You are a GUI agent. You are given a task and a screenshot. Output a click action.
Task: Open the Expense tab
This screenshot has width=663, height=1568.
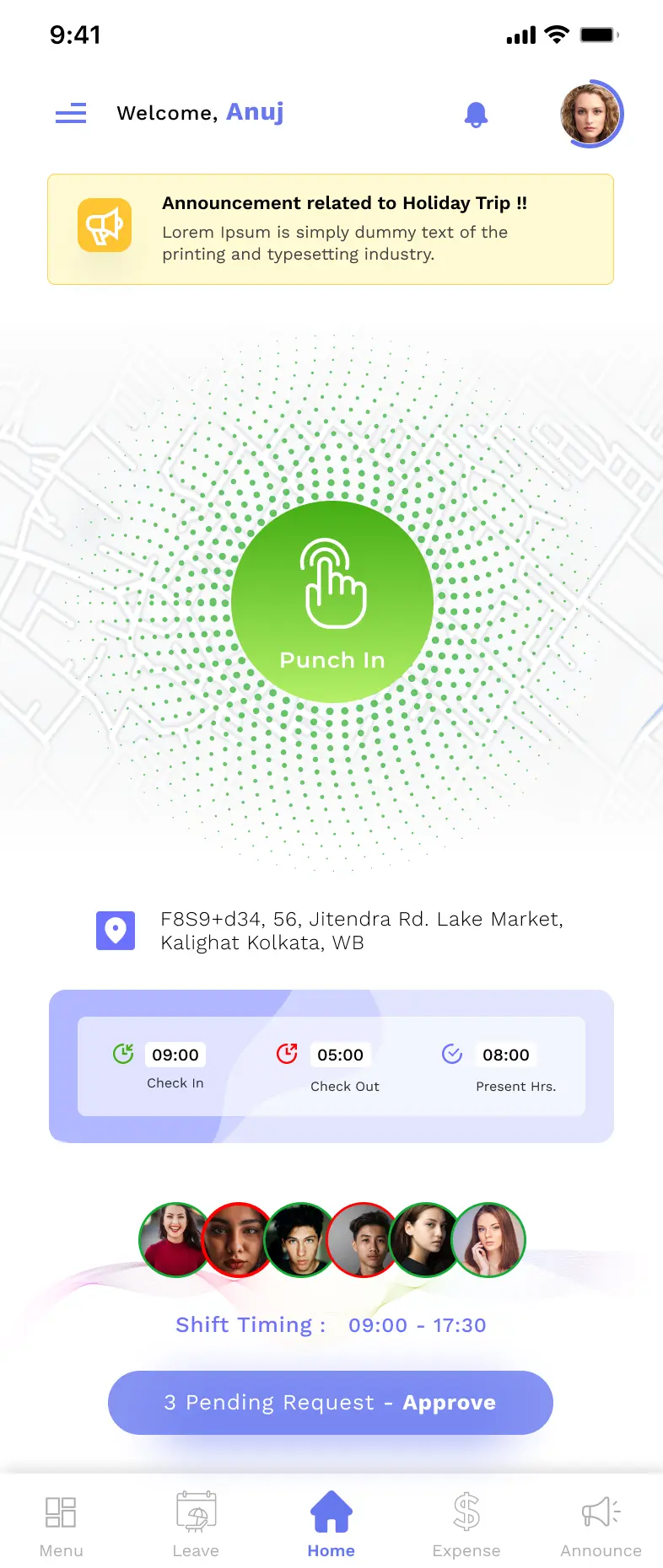click(x=466, y=1524)
